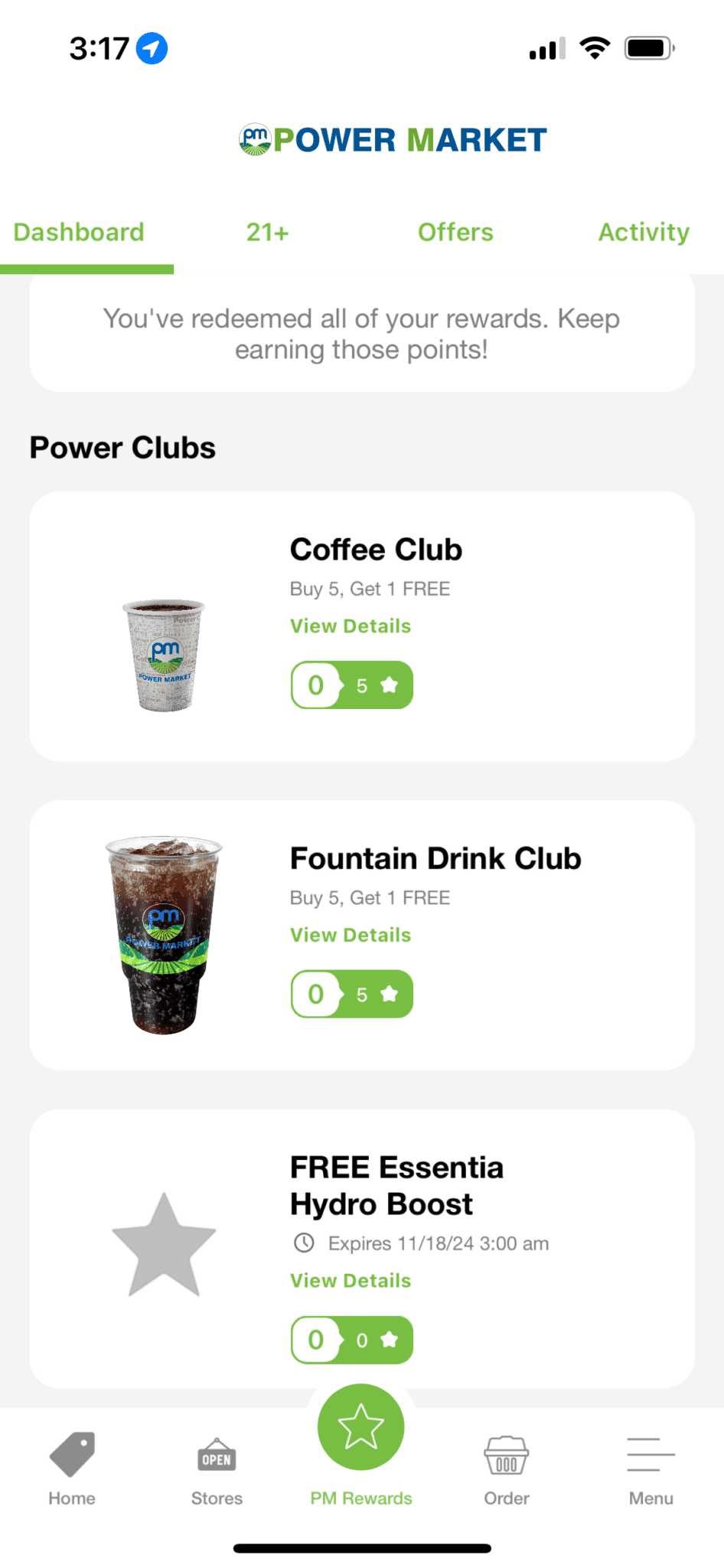
Task: Tap the Fountain Drink Club progress pill
Action: [351, 994]
